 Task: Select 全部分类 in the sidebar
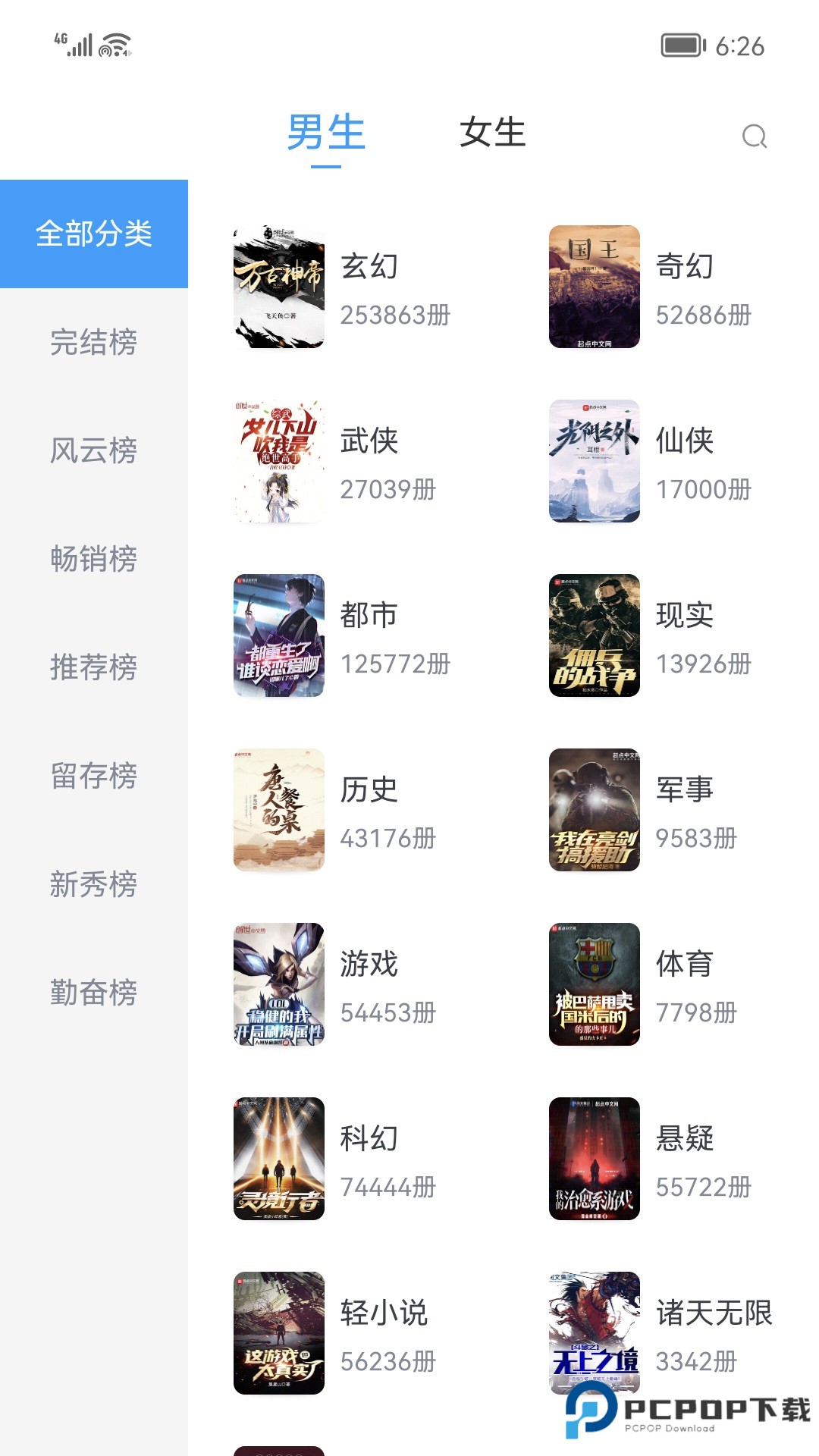[x=93, y=234]
